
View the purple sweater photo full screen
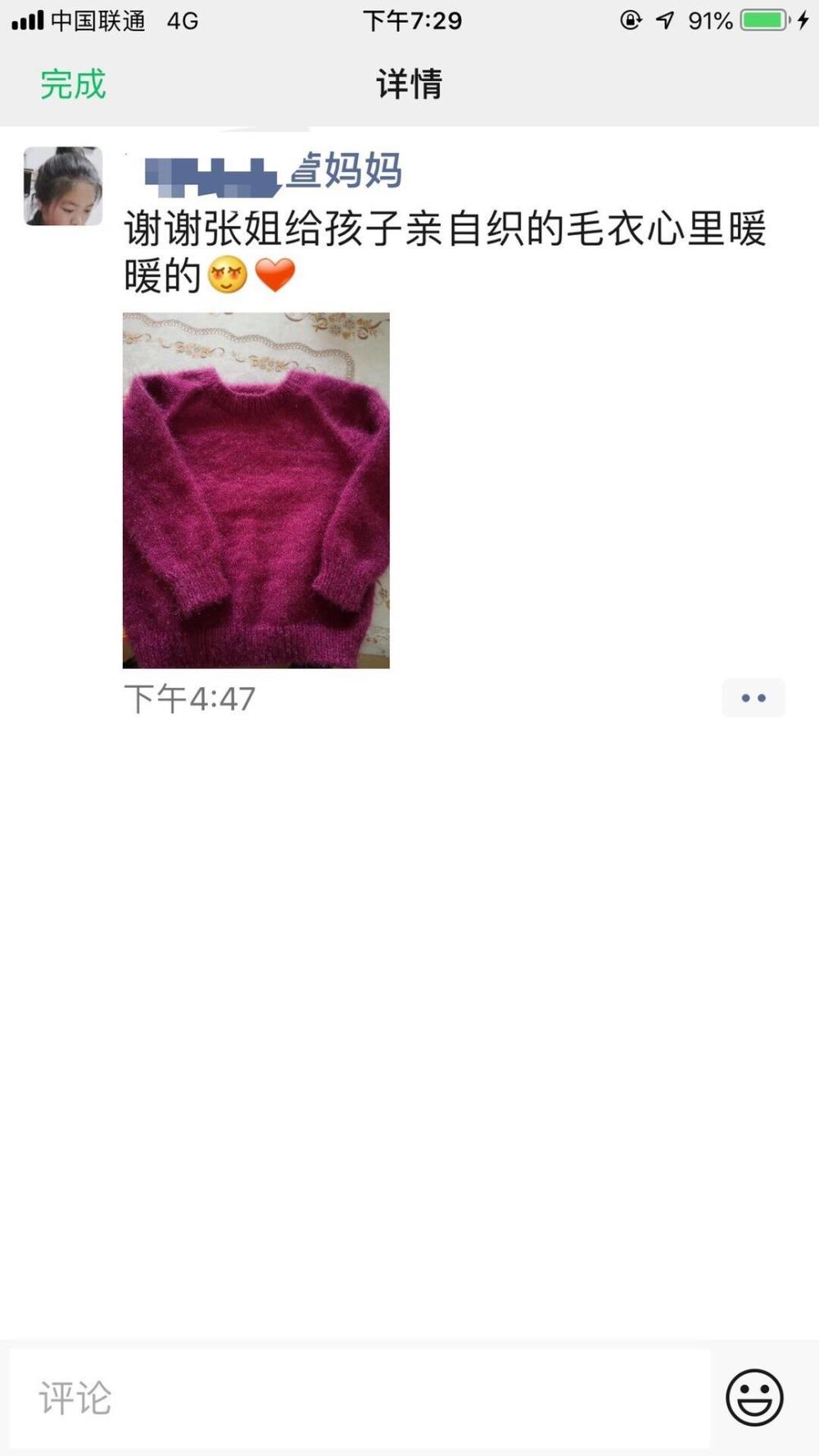tap(256, 490)
